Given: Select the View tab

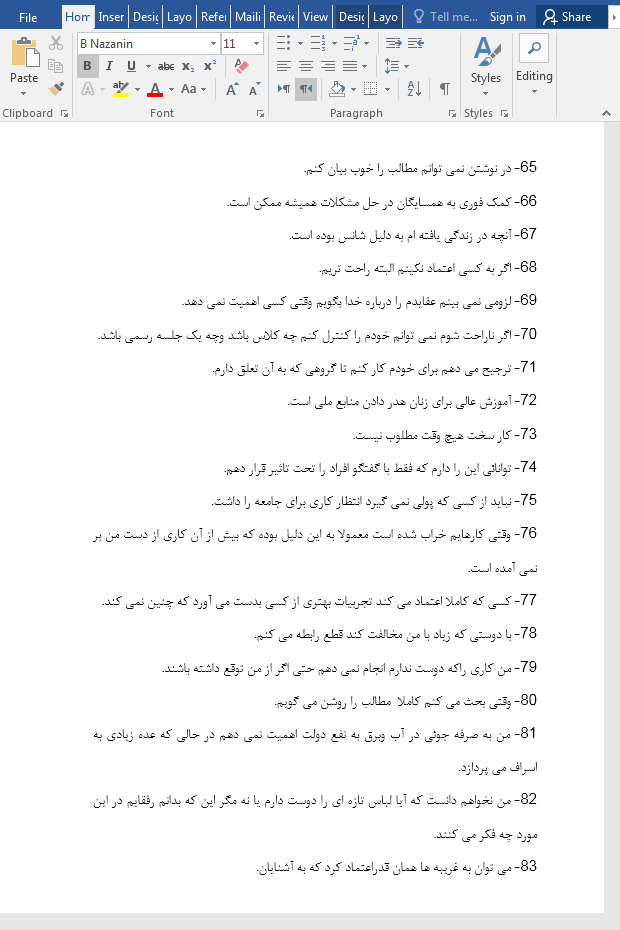Looking at the screenshot, I should (315, 17).
